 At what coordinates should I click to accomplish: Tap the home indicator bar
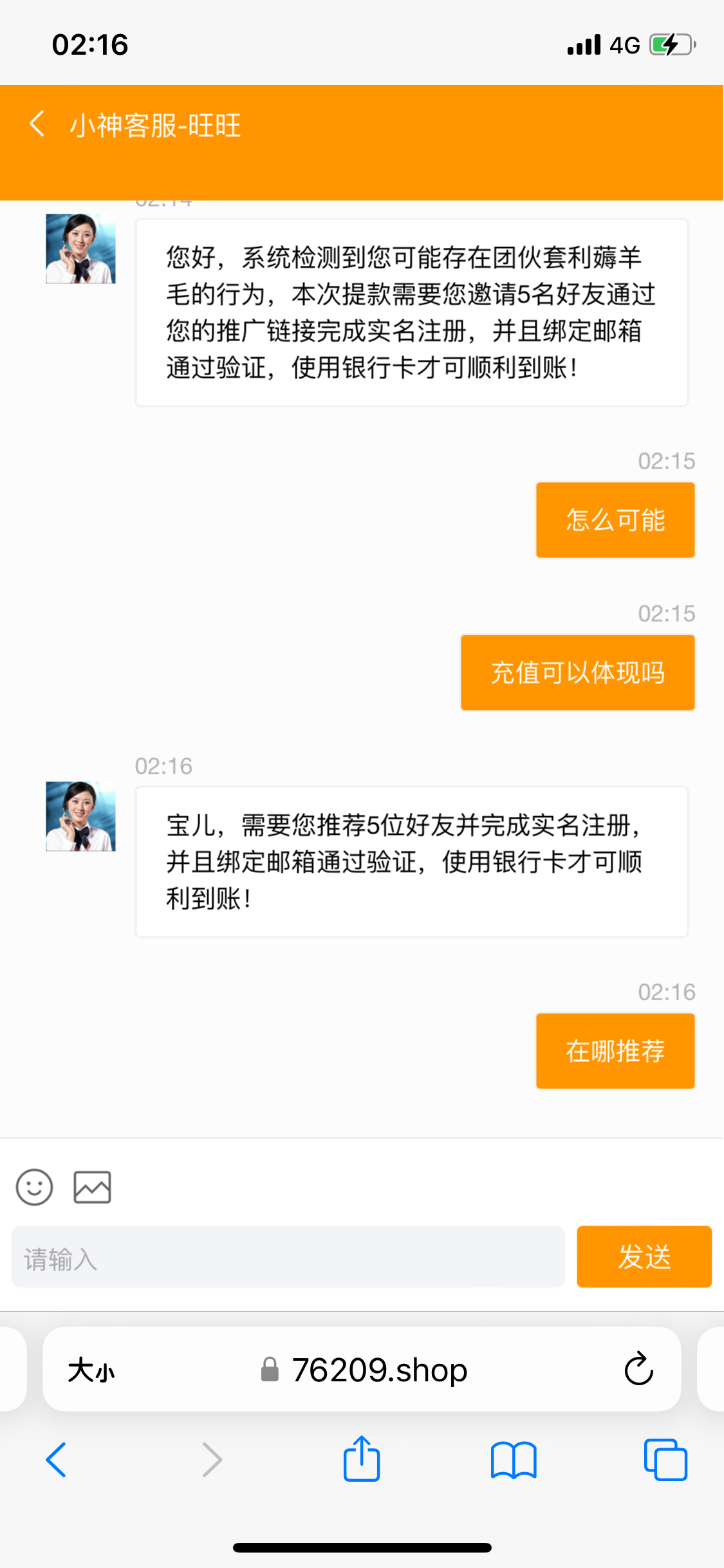point(362,1547)
